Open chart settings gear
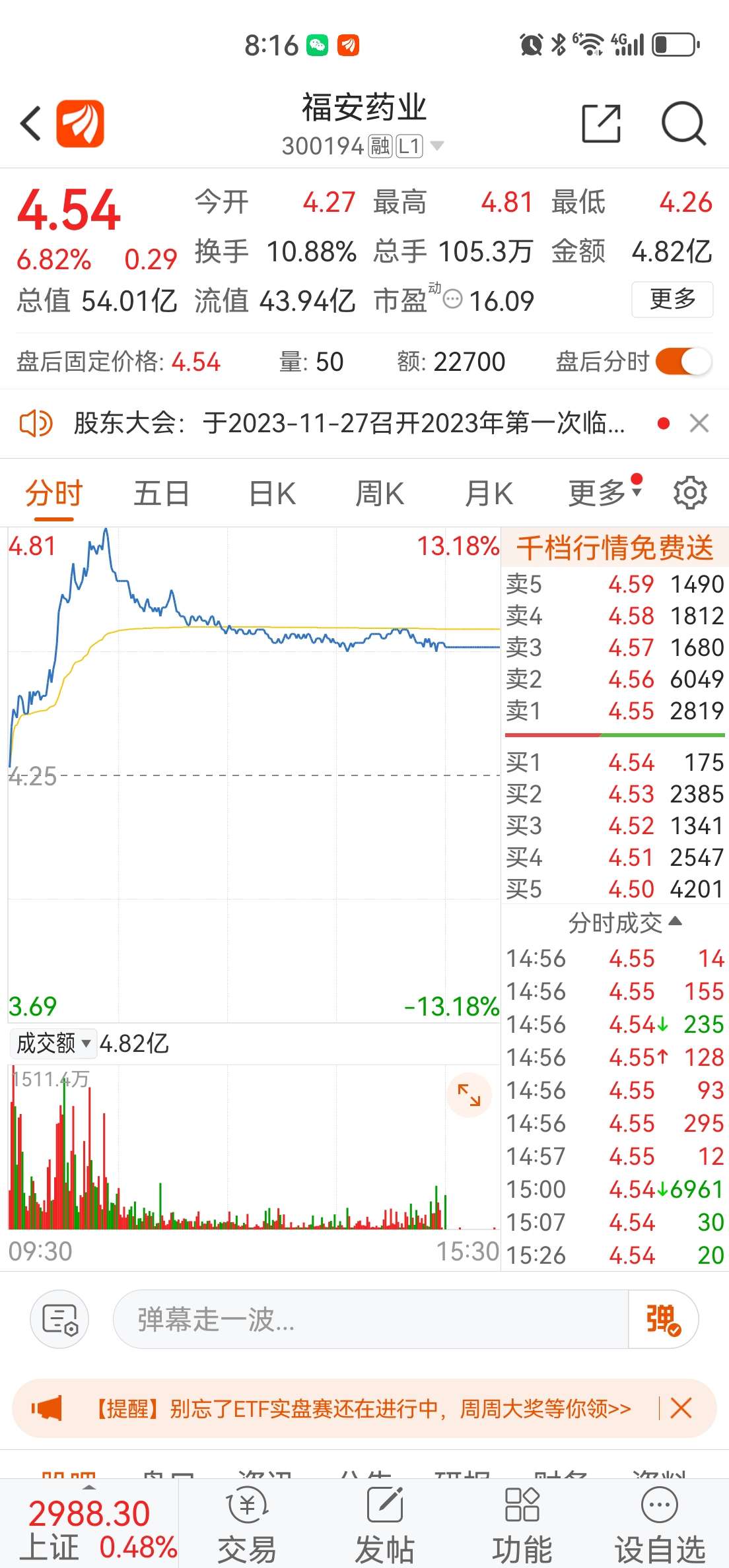This screenshot has width=729, height=1568. [690, 493]
